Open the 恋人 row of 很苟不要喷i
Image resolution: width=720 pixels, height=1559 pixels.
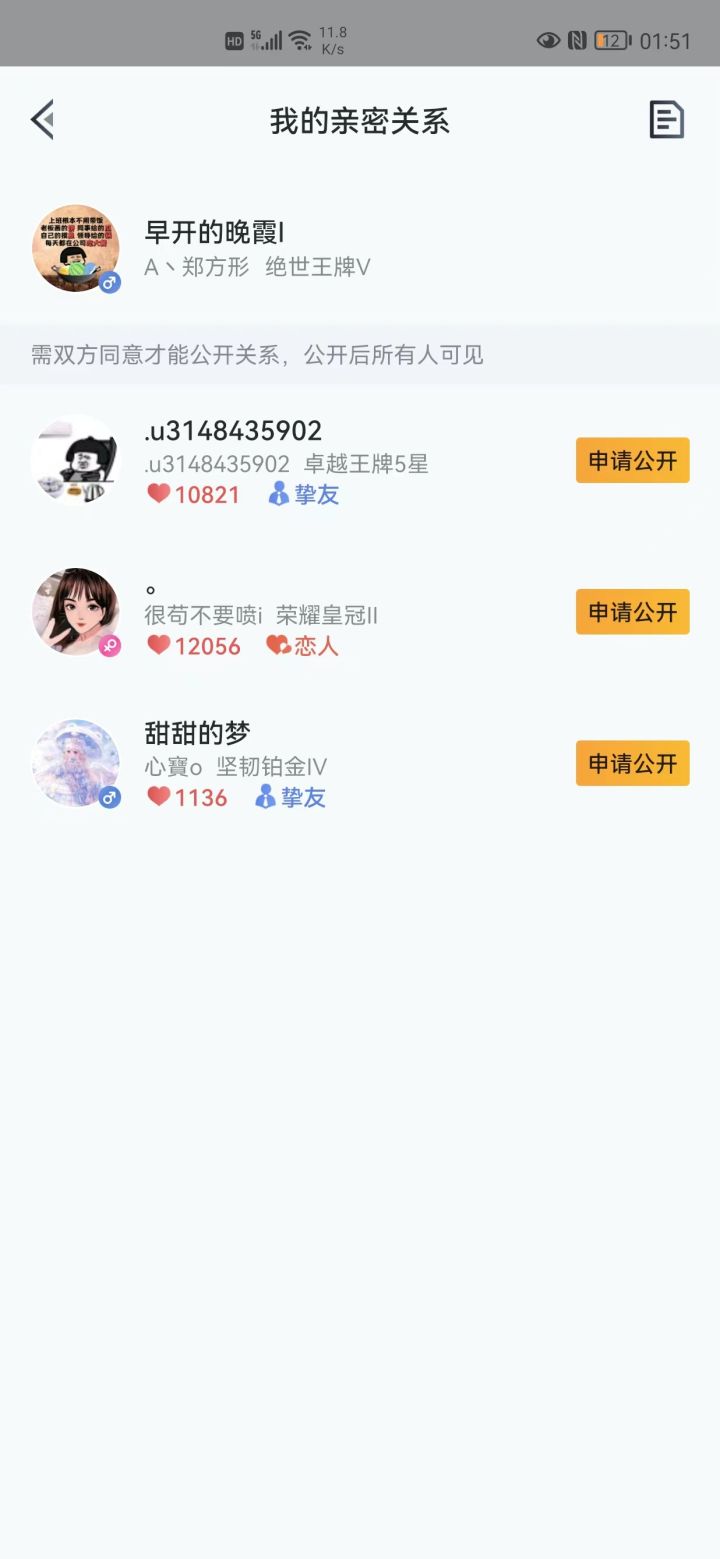[300, 612]
